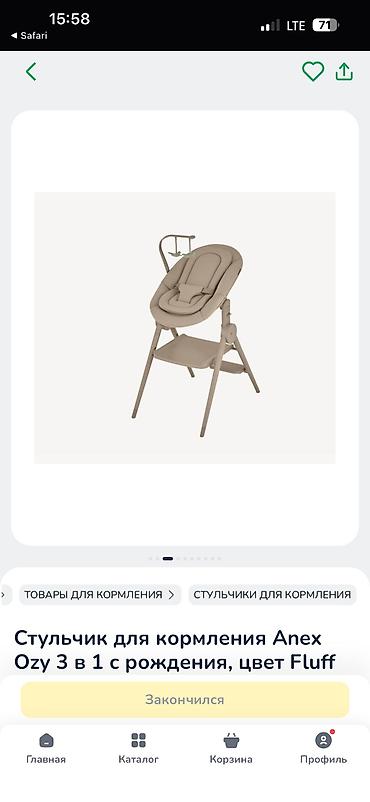370x802 pixels.
Task: Go back using the green arrow
Action: point(31,72)
